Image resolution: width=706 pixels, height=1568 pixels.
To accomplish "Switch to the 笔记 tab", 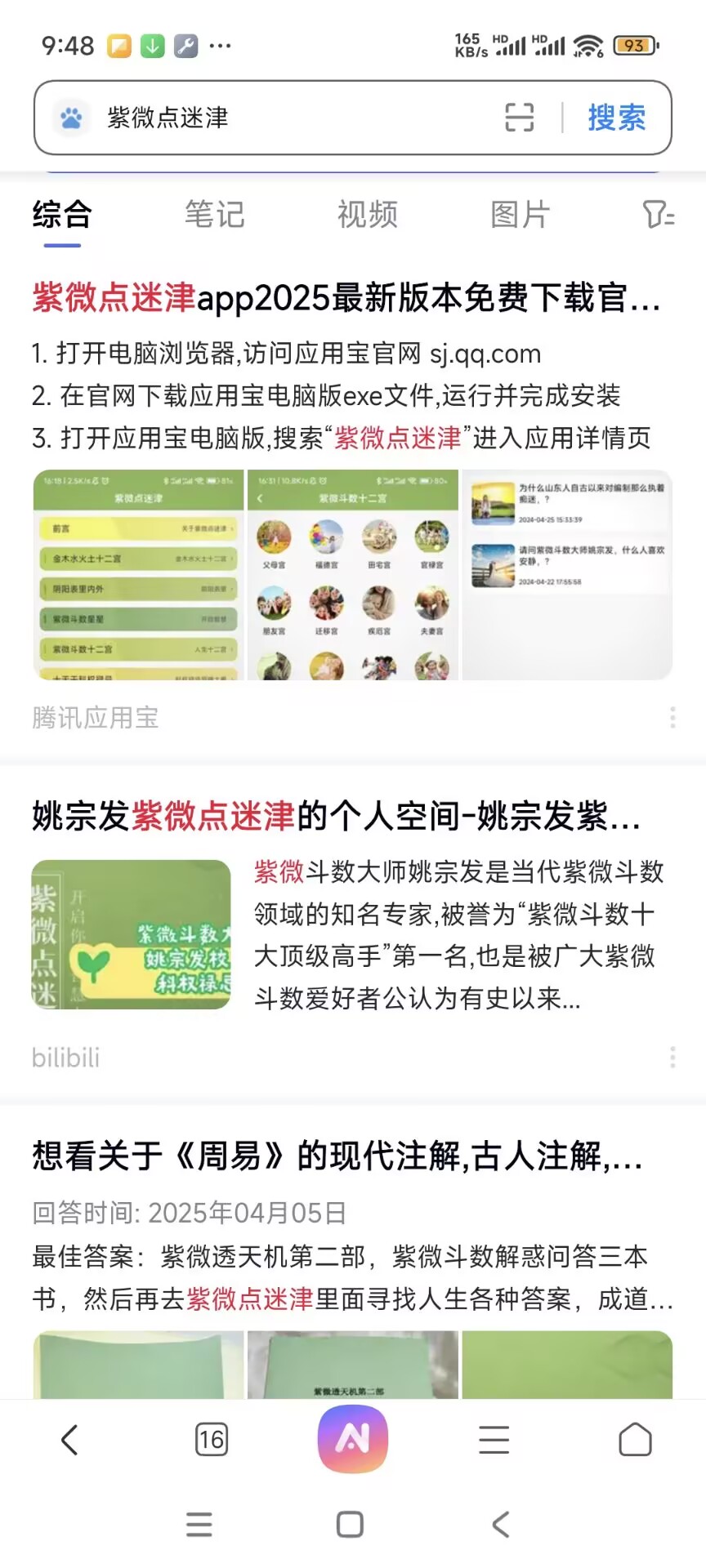I will pos(214,214).
